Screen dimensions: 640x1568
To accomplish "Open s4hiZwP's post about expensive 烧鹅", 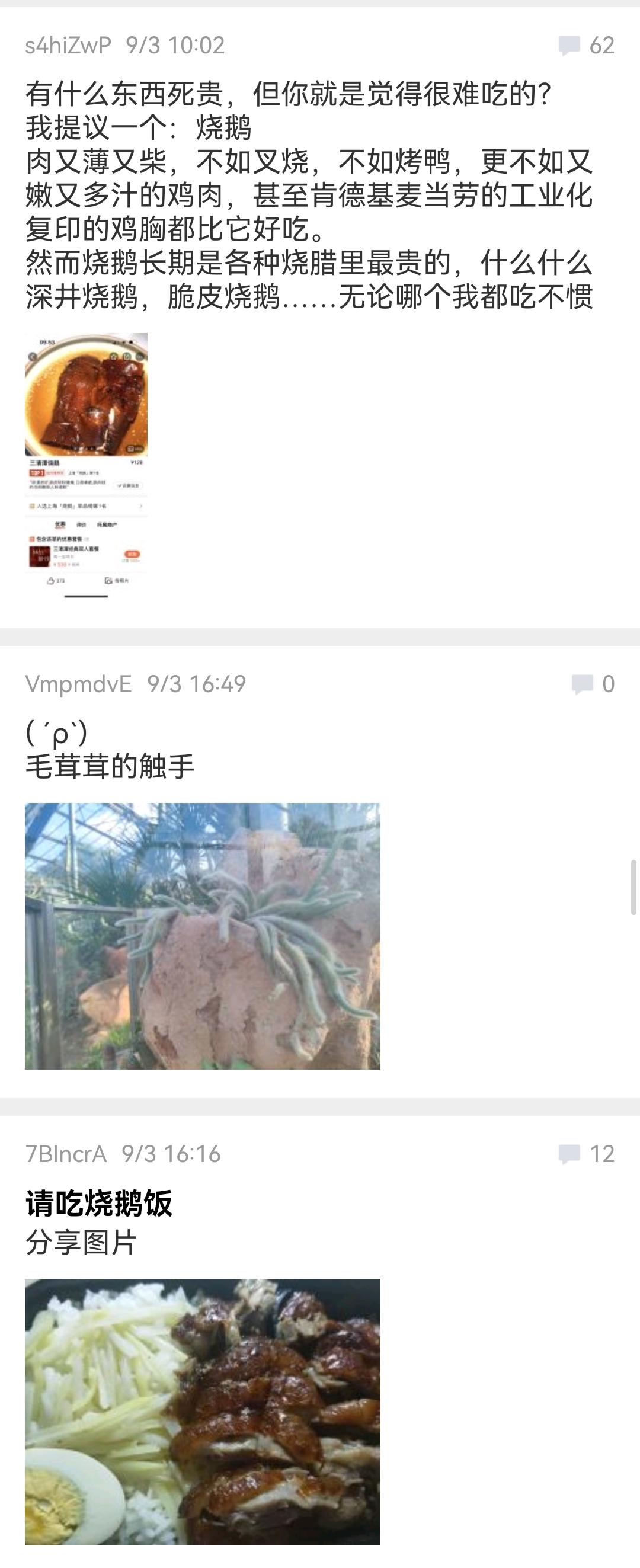I will click(x=309, y=195).
